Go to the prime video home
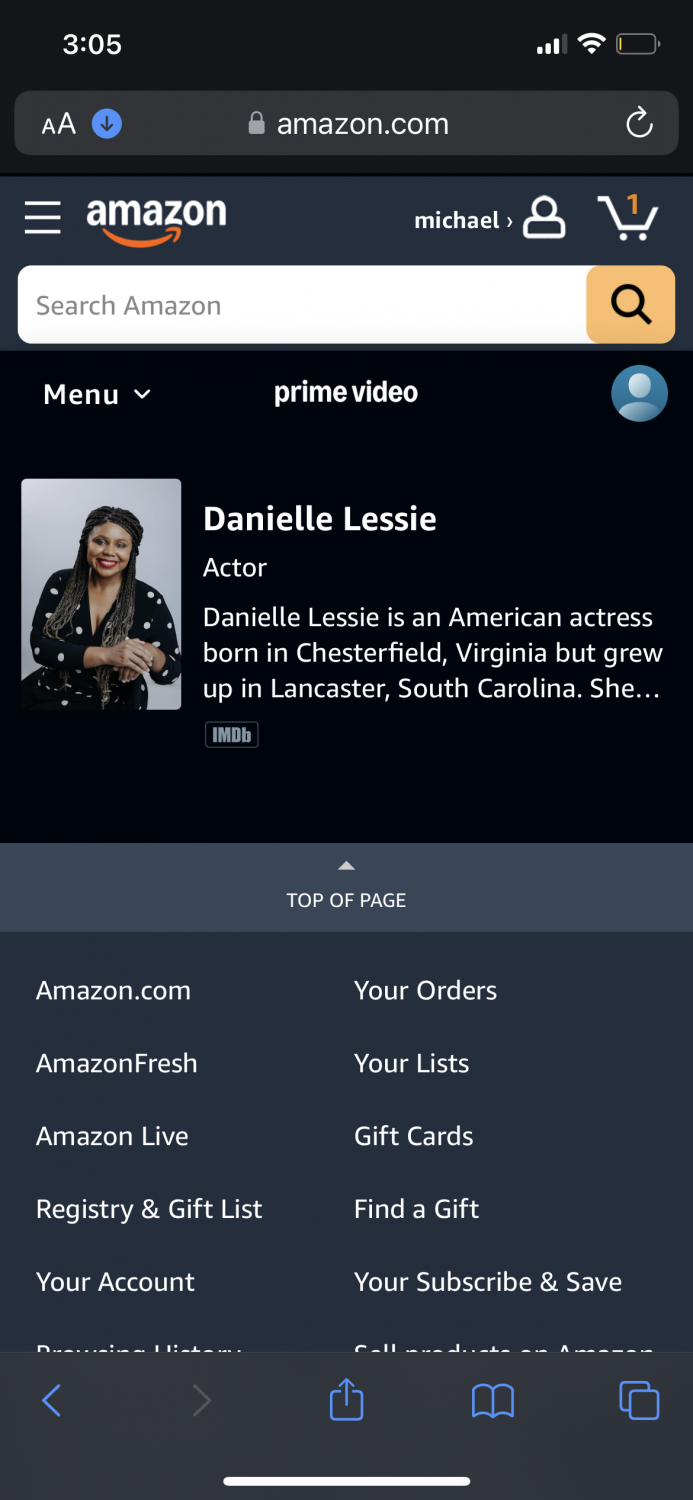Screen dimensions: 693x1500 pyautogui.click(x=346, y=393)
